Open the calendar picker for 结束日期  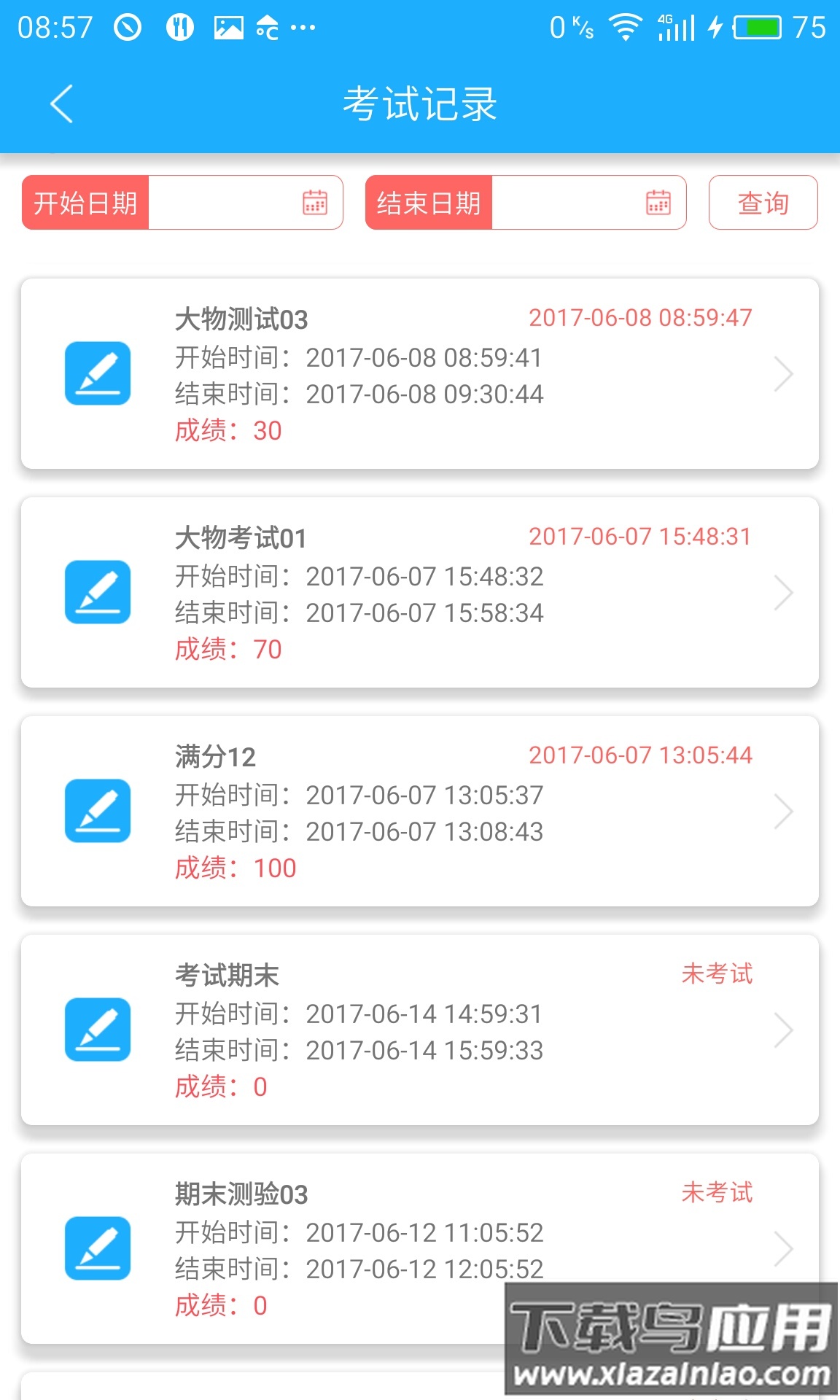[658, 203]
